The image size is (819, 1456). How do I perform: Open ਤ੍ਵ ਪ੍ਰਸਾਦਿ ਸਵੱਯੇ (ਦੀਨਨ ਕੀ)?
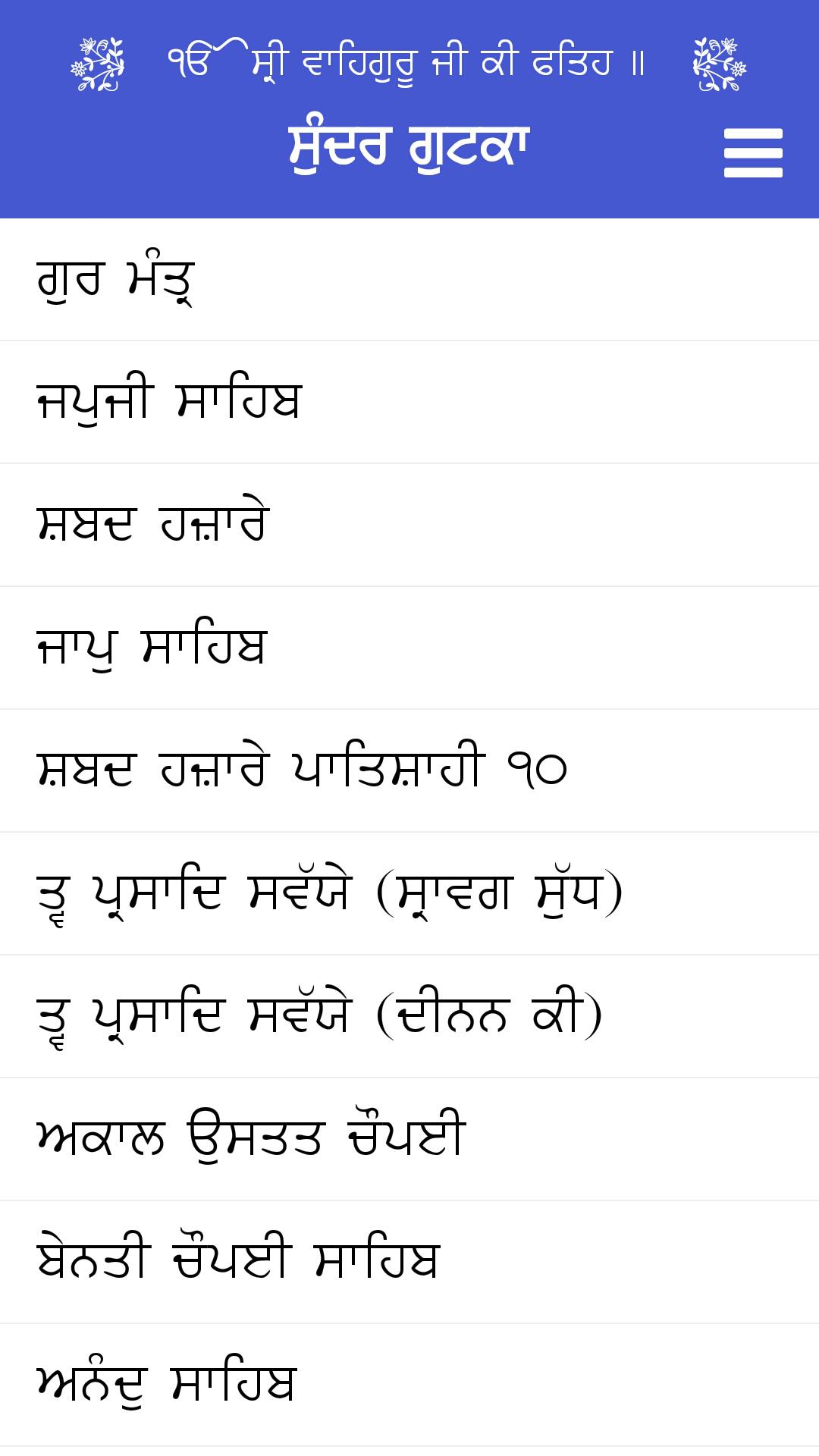409,1017
